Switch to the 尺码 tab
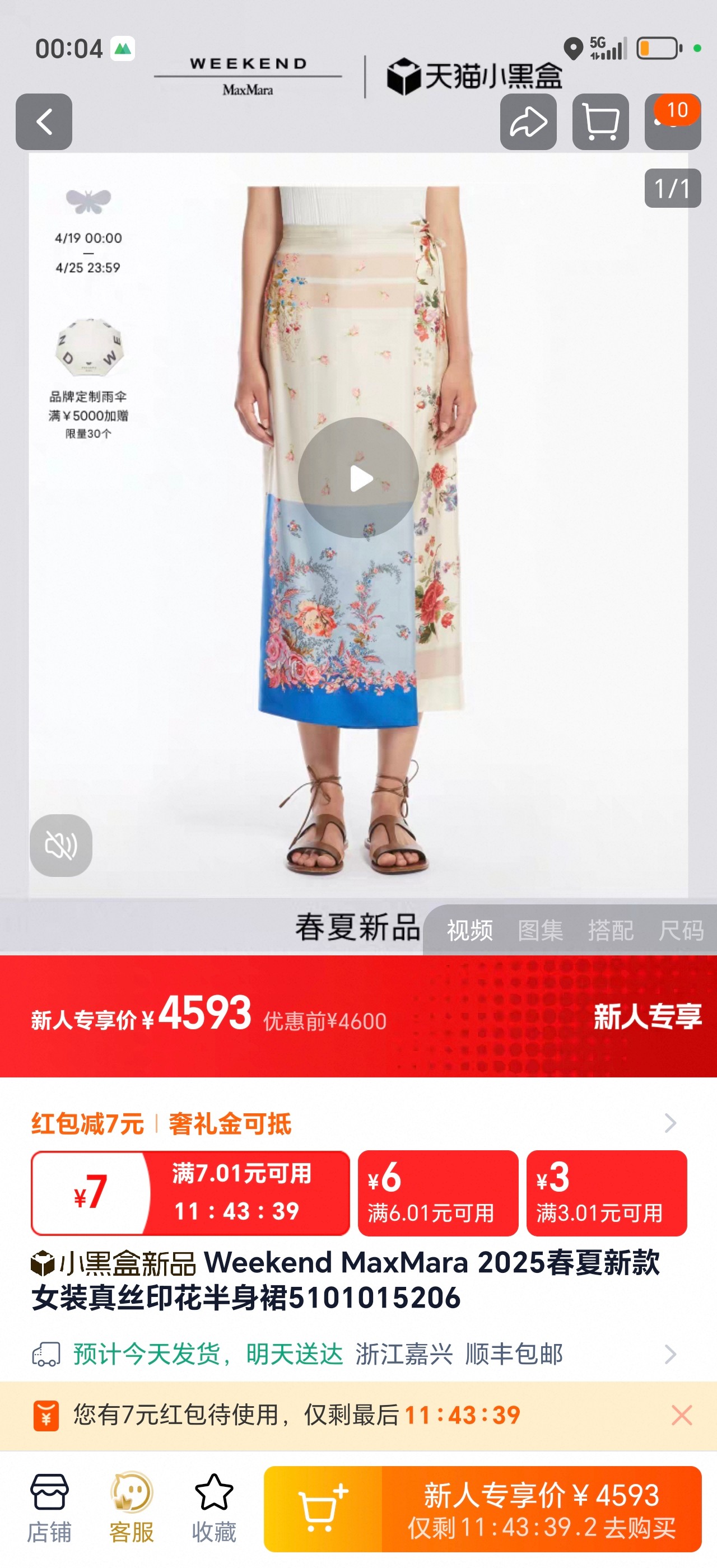 [x=681, y=930]
